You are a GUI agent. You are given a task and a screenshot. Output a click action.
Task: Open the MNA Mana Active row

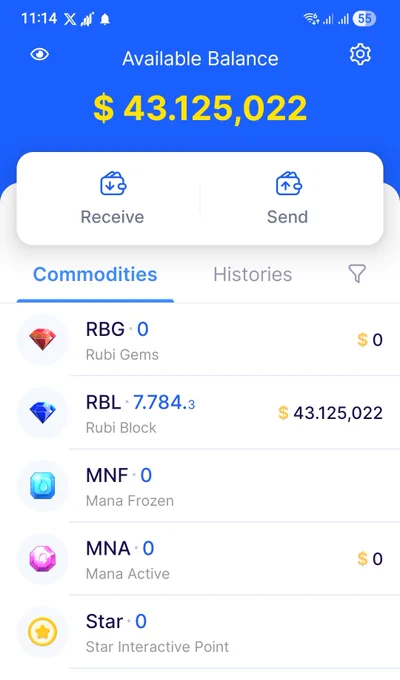[200, 559]
